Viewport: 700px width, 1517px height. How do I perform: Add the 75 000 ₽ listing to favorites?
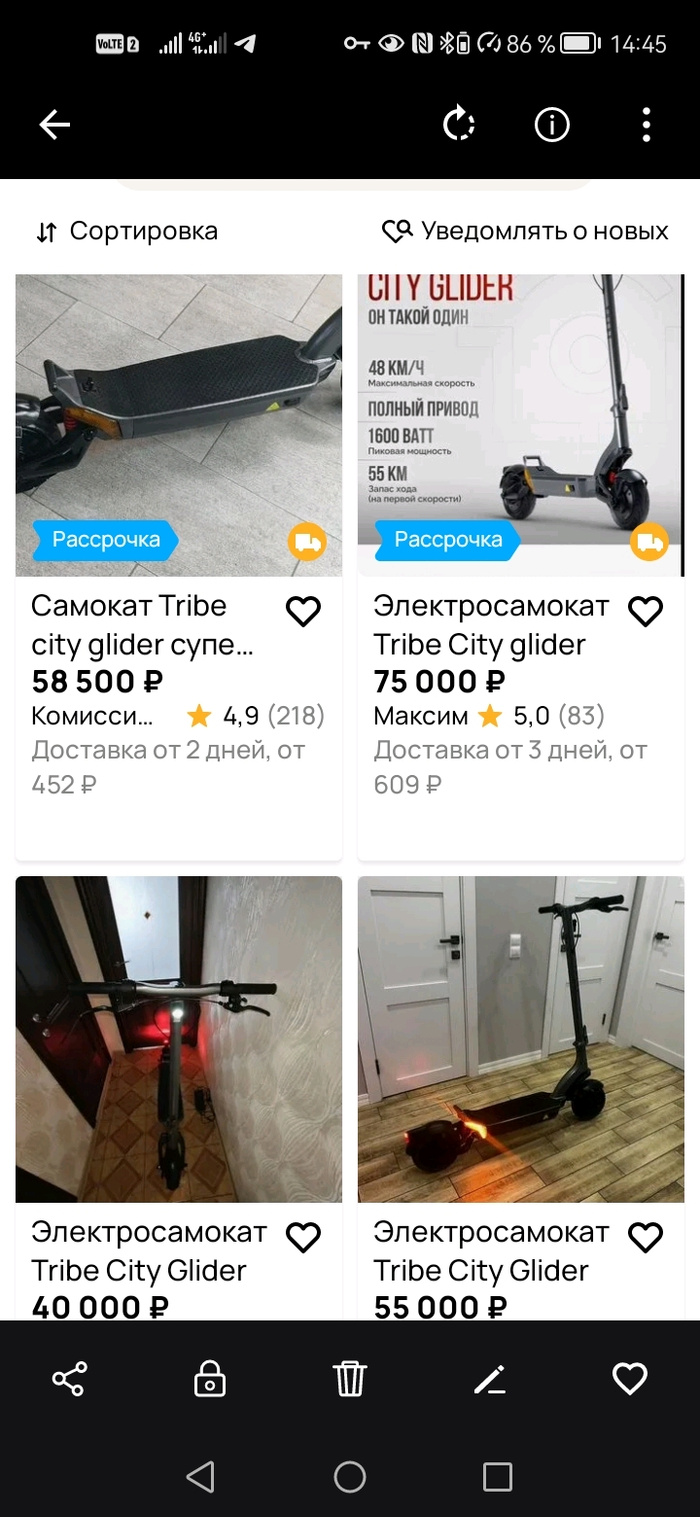(x=645, y=611)
